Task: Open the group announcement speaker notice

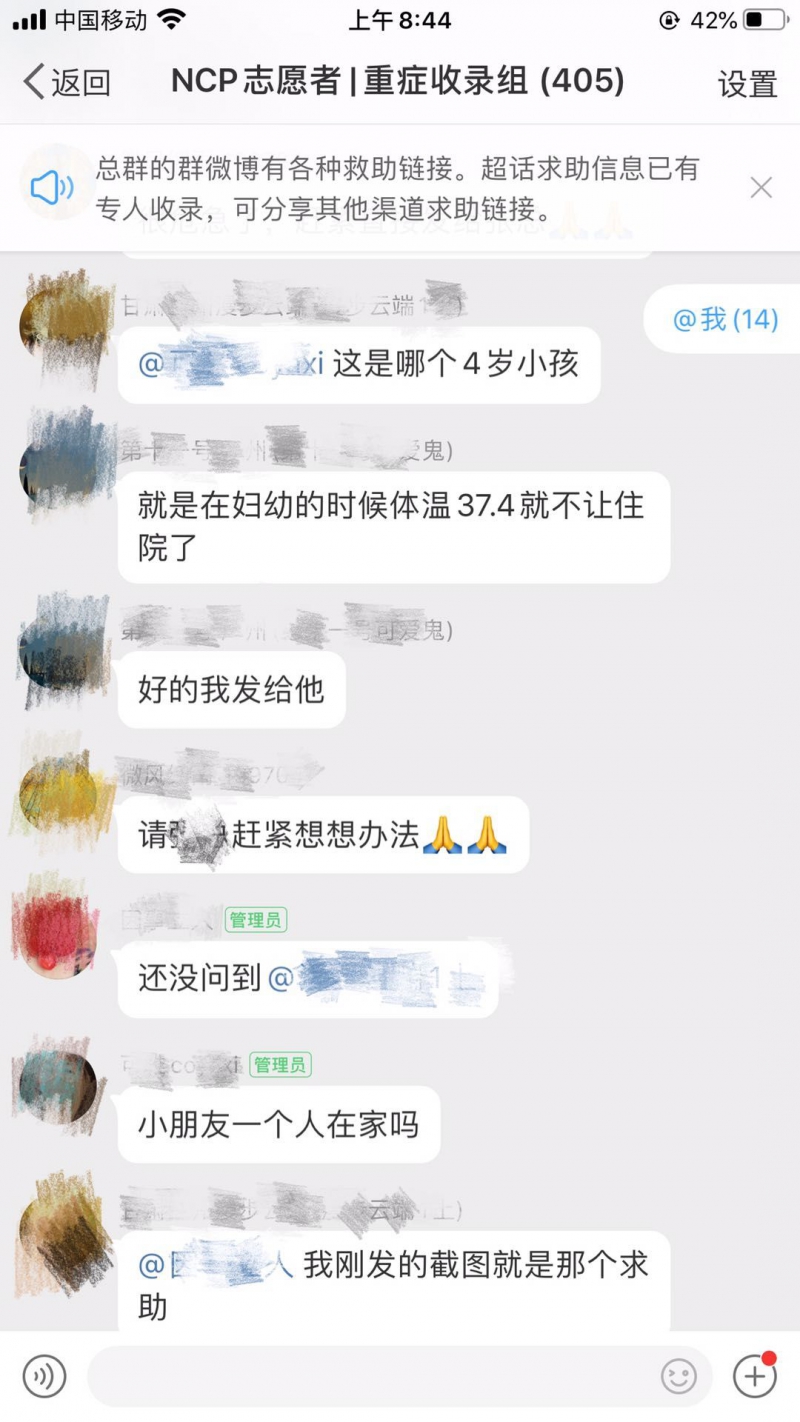Action: tap(52, 187)
